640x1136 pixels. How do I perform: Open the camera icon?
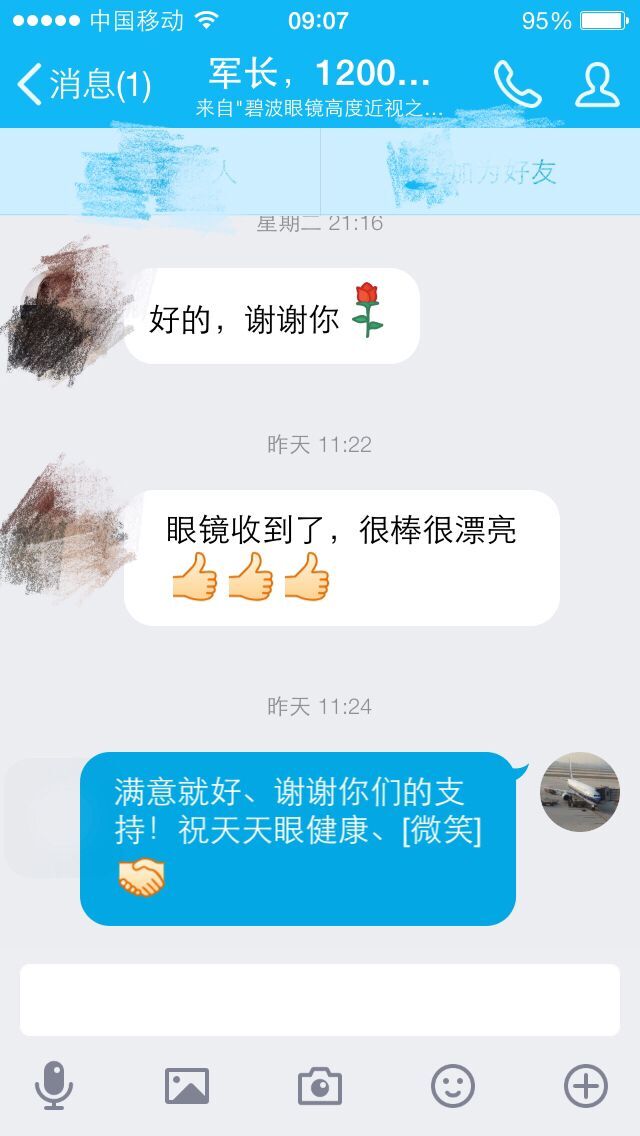320,1086
